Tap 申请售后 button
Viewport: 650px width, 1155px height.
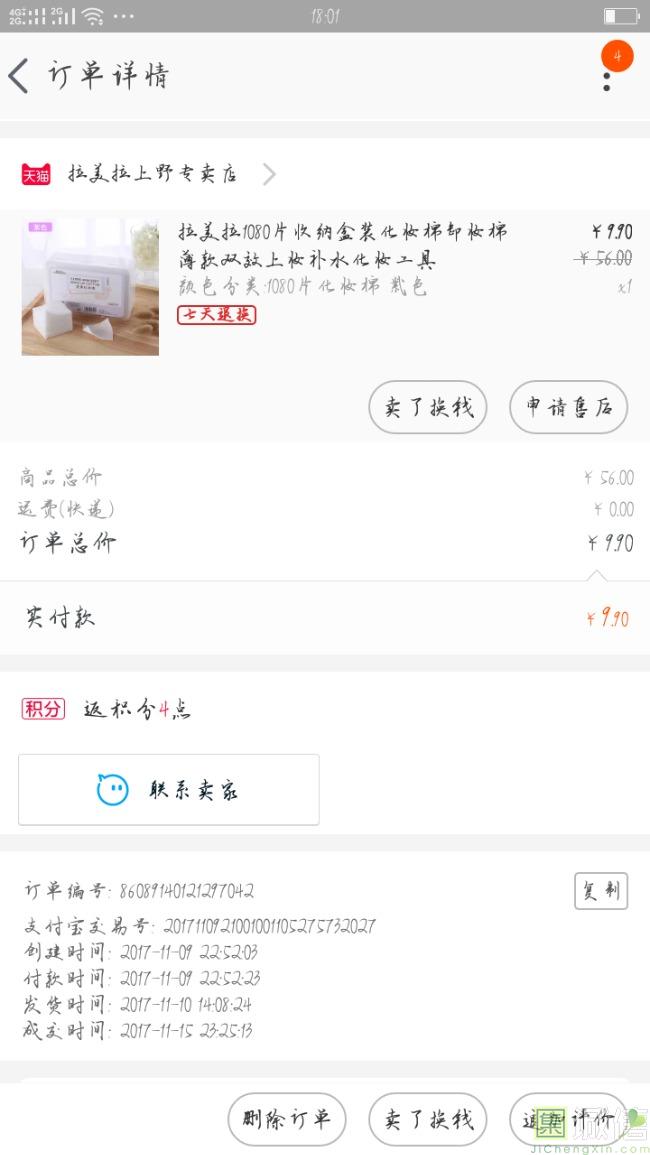[568, 407]
